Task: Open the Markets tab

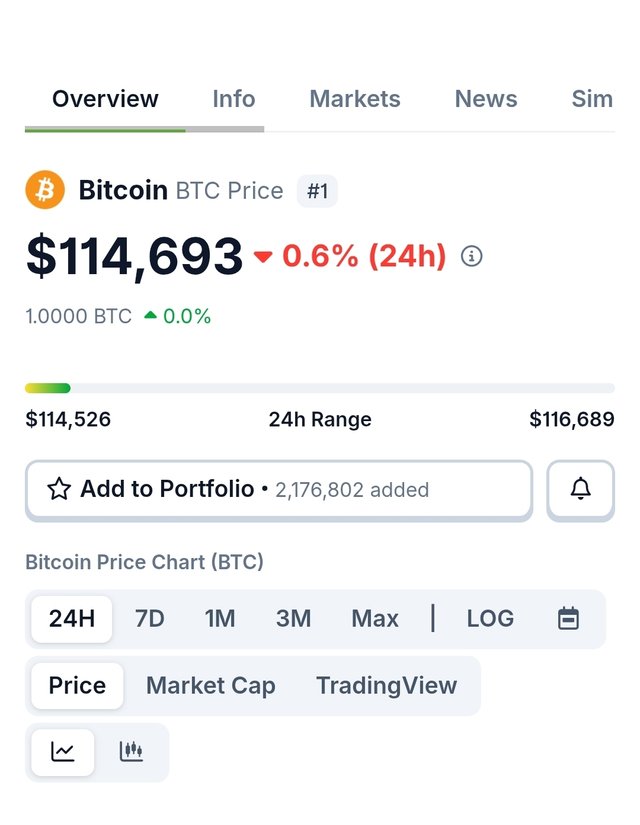Action: [x=354, y=99]
